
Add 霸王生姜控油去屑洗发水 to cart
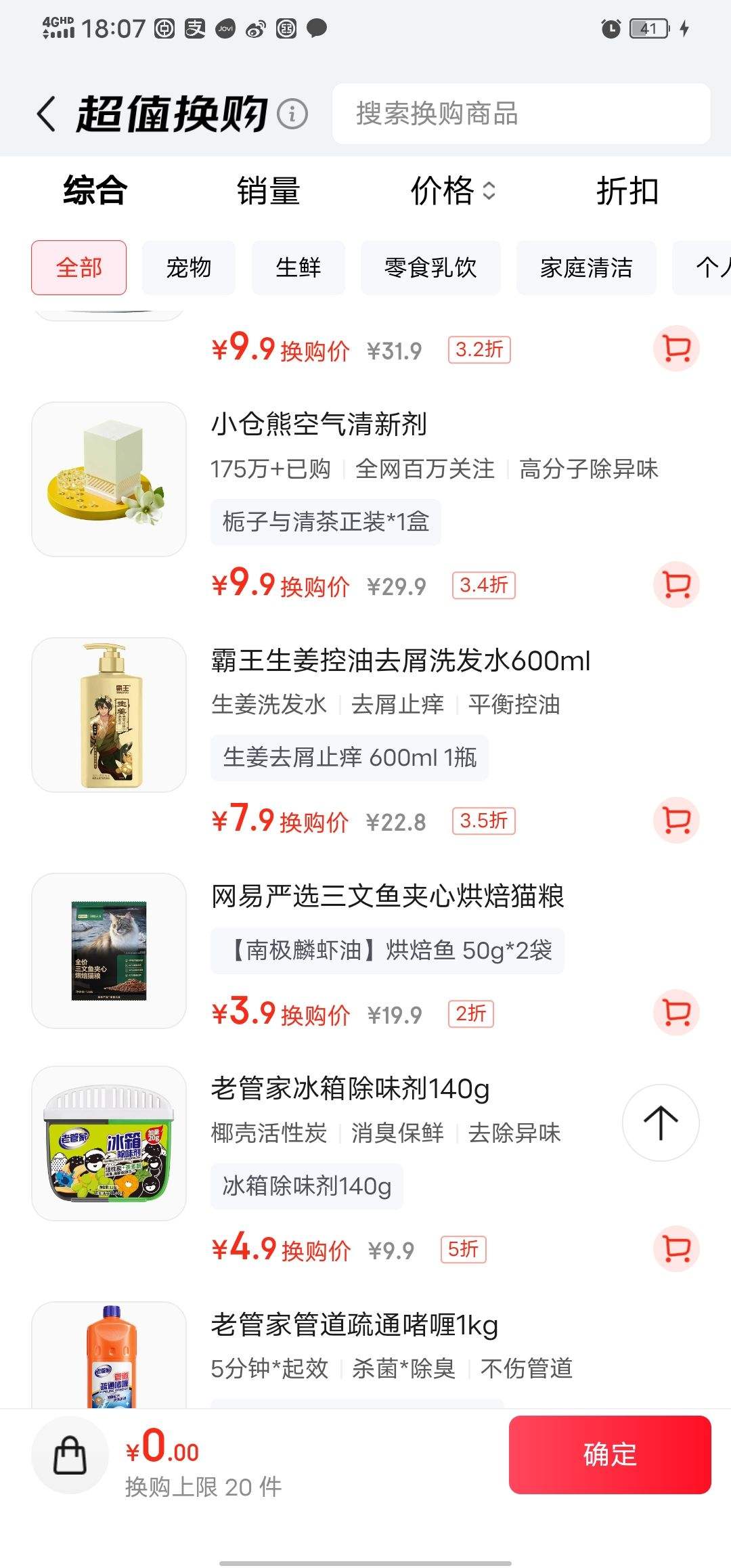pyautogui.click(x=676, y=820)
